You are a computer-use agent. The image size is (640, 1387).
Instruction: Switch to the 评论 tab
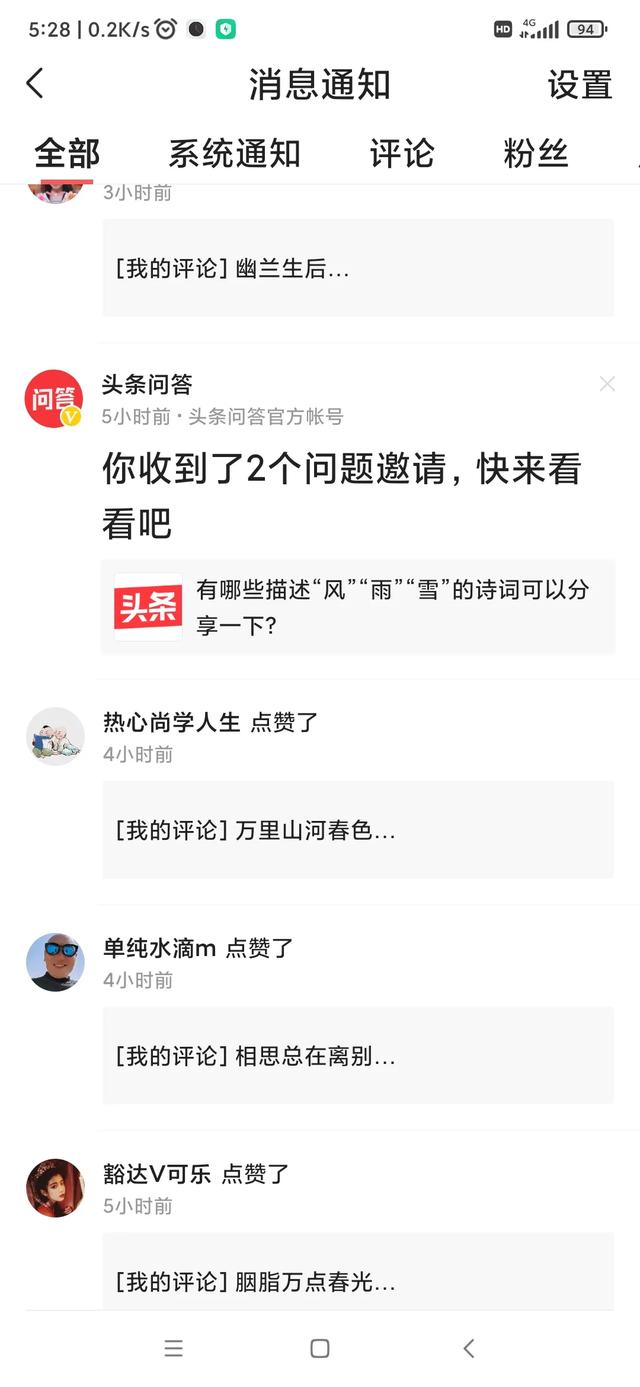pos(401,154)
